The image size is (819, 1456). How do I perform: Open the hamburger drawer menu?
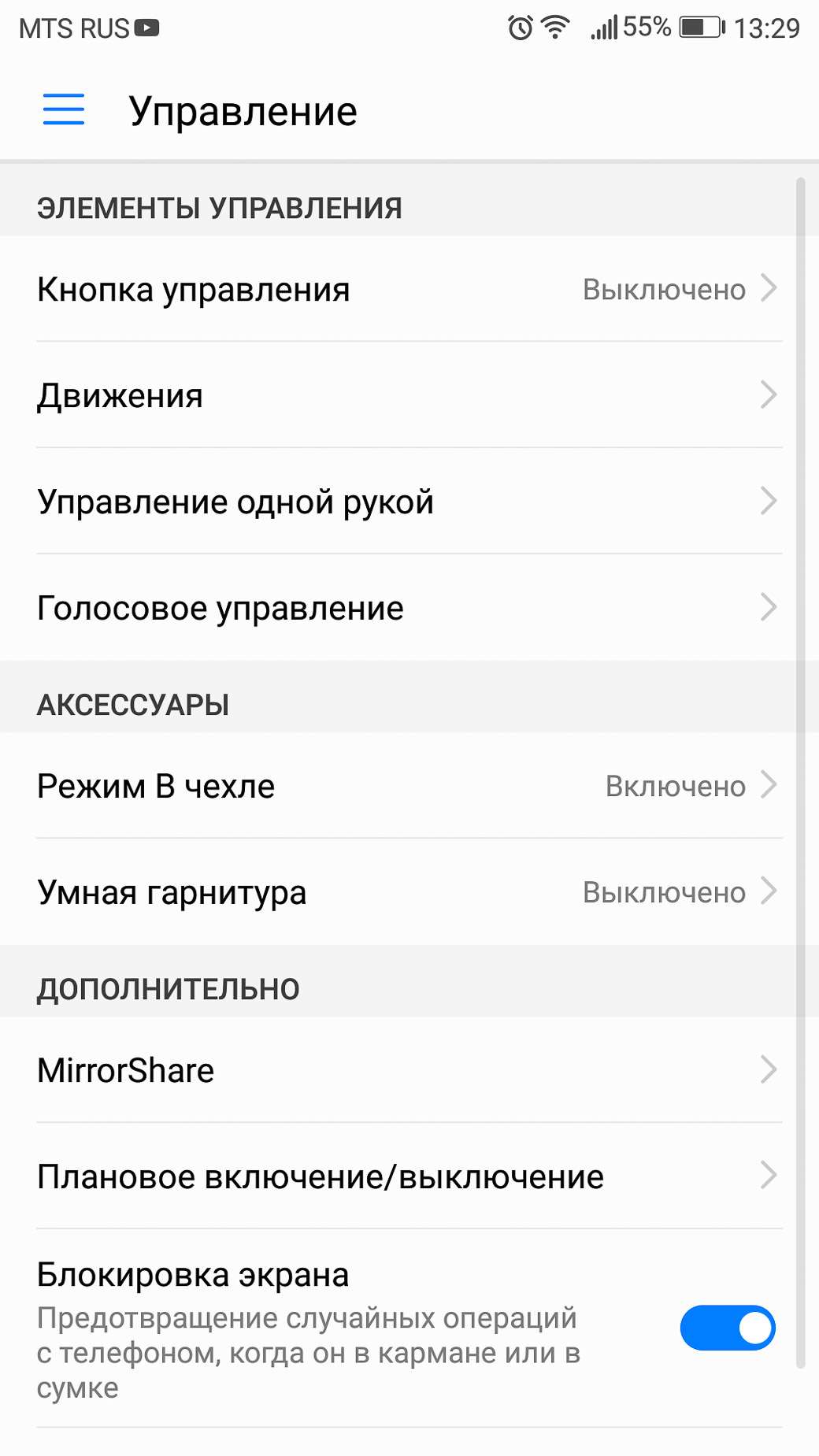[x=63, y=109]
